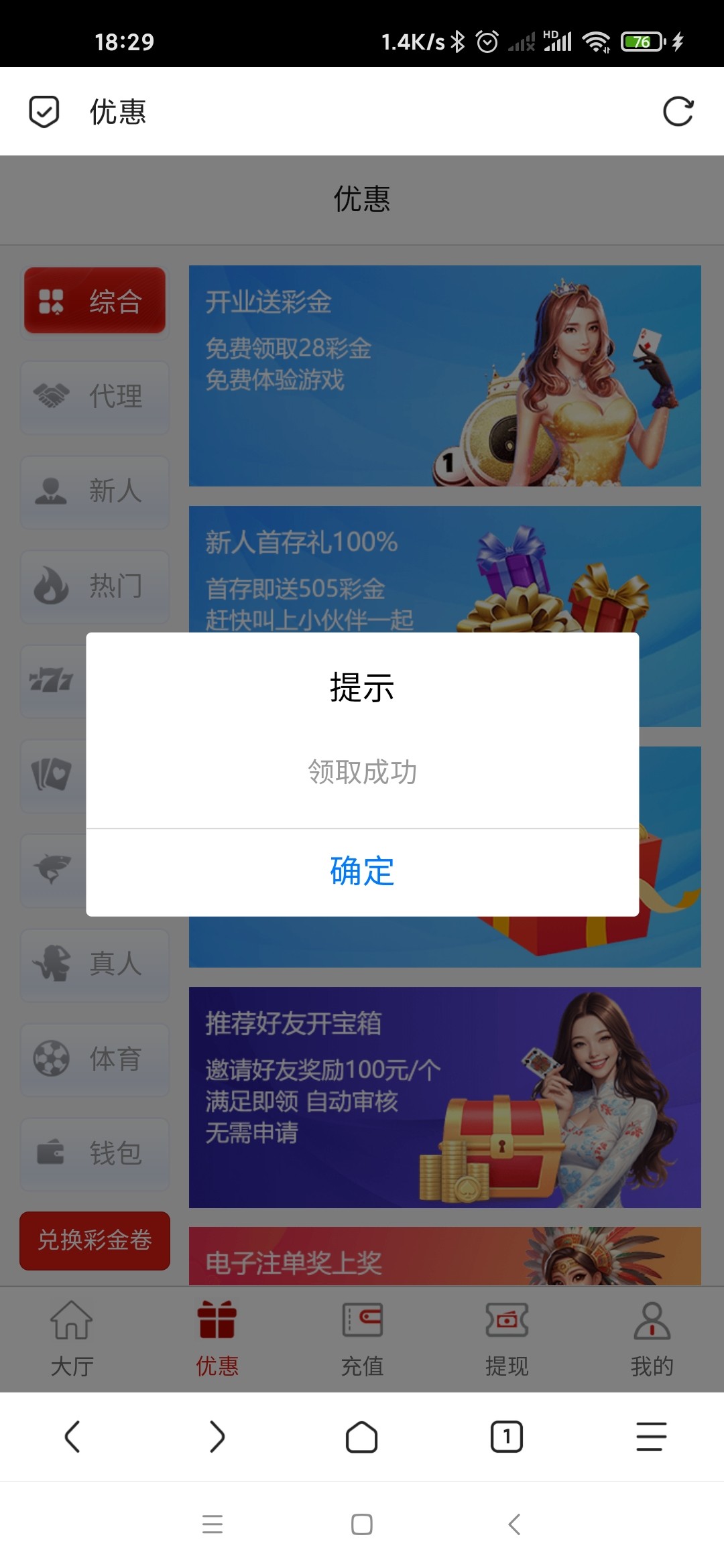Switch to the 提现 tab

click(507, 1339)
